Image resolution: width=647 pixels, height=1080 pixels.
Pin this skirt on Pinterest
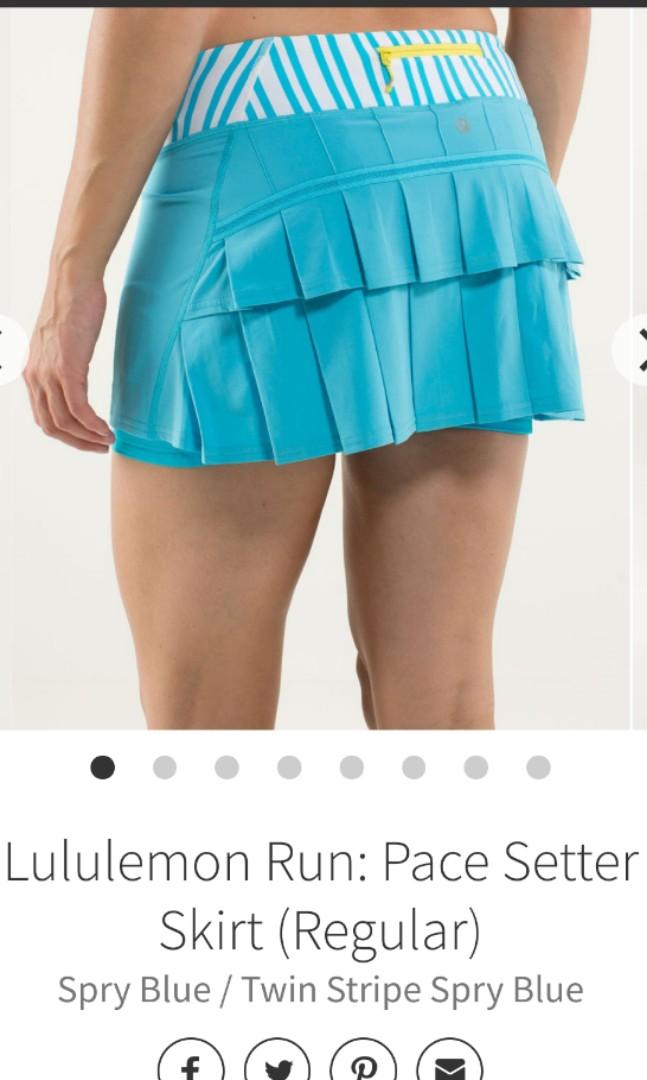click(x=363, y=1060)
